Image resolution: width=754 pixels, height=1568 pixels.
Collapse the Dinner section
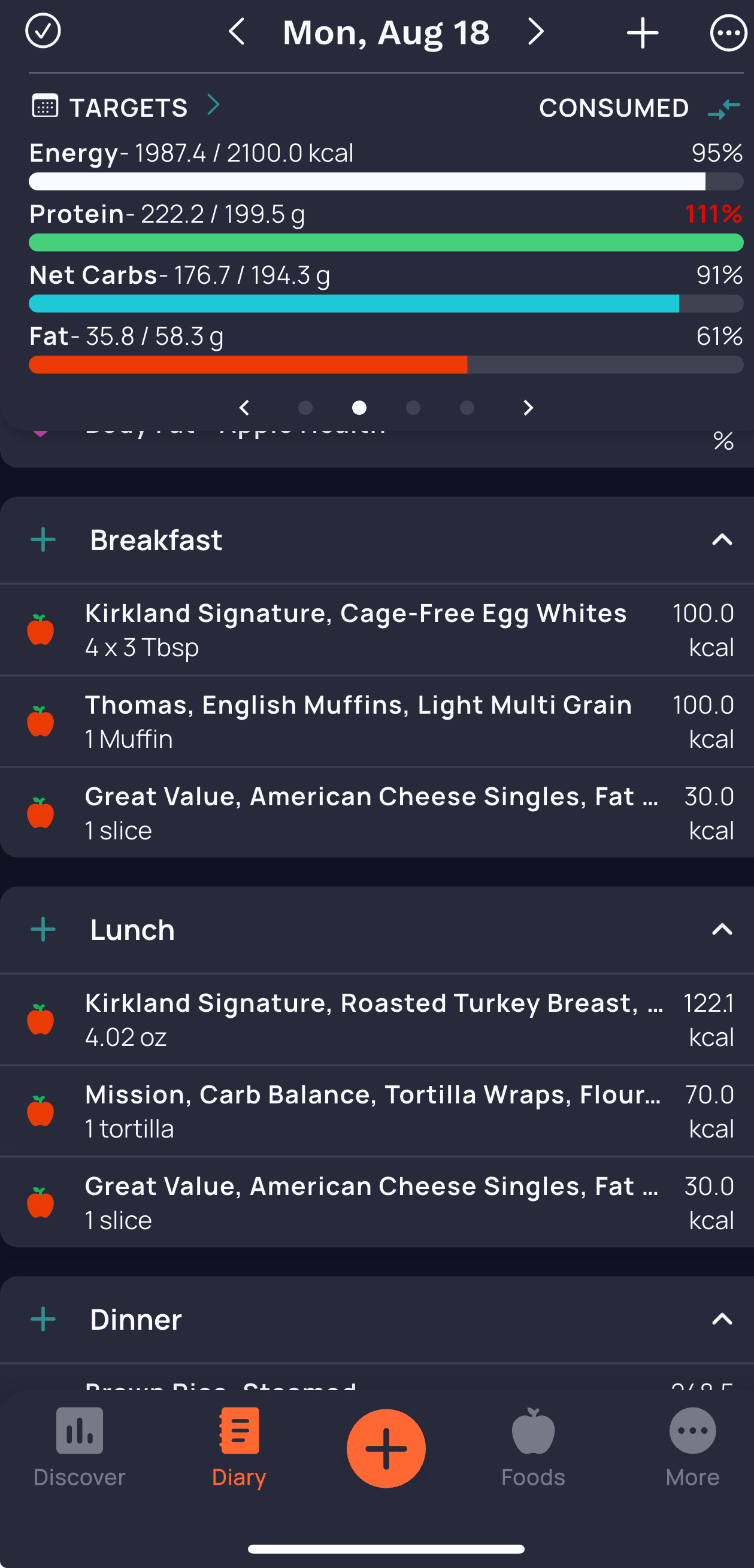pyautogui.click(x=722, y=1319)
